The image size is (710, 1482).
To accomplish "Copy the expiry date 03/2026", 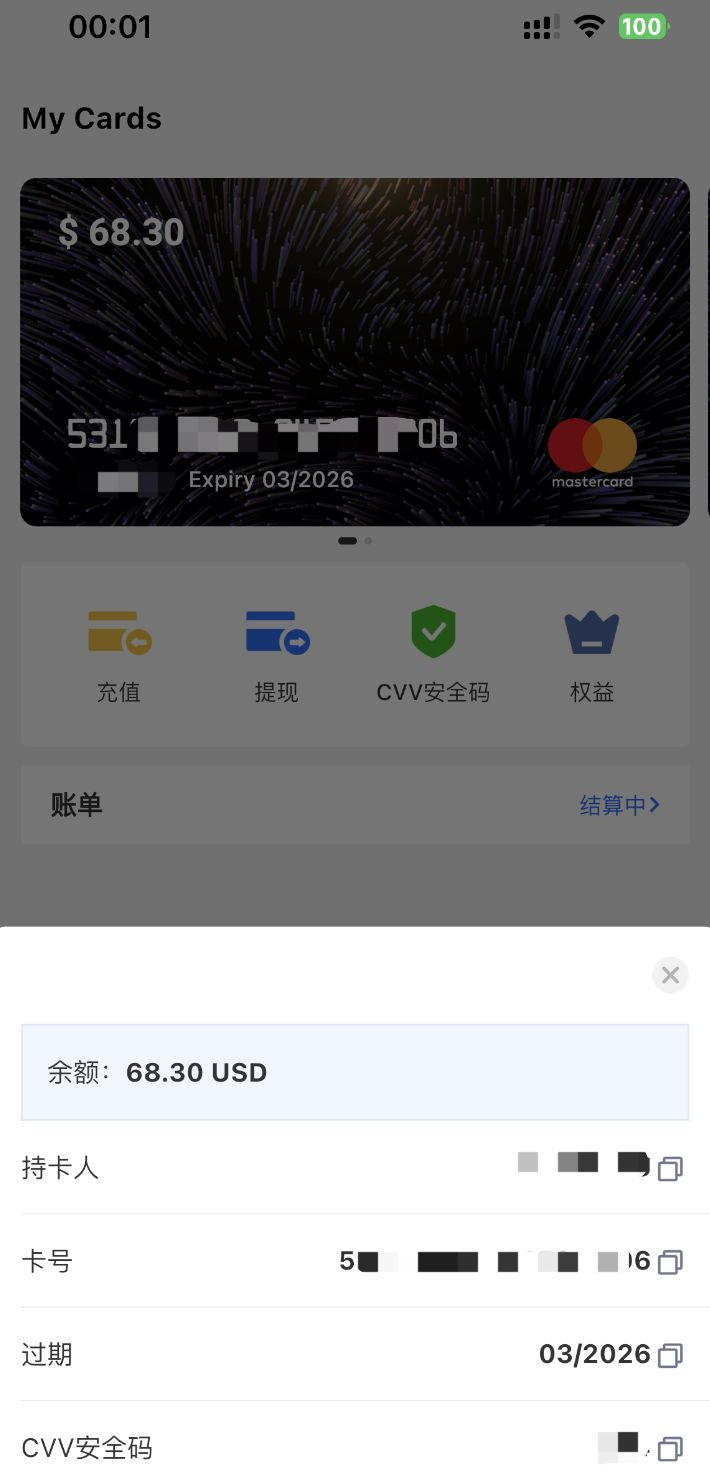I will pos(670,1355).
